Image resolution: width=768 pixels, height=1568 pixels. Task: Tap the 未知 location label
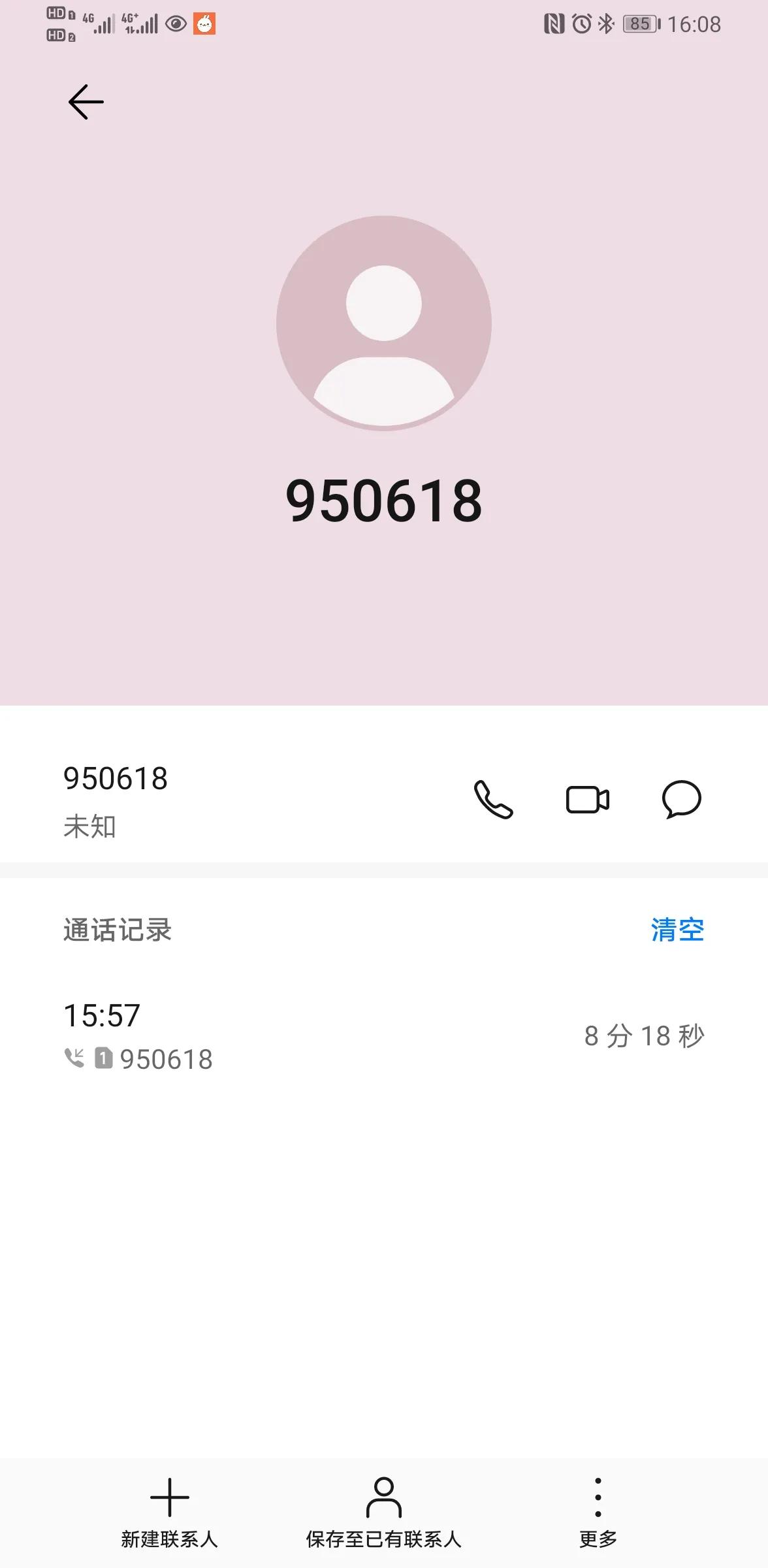(89, 828)
